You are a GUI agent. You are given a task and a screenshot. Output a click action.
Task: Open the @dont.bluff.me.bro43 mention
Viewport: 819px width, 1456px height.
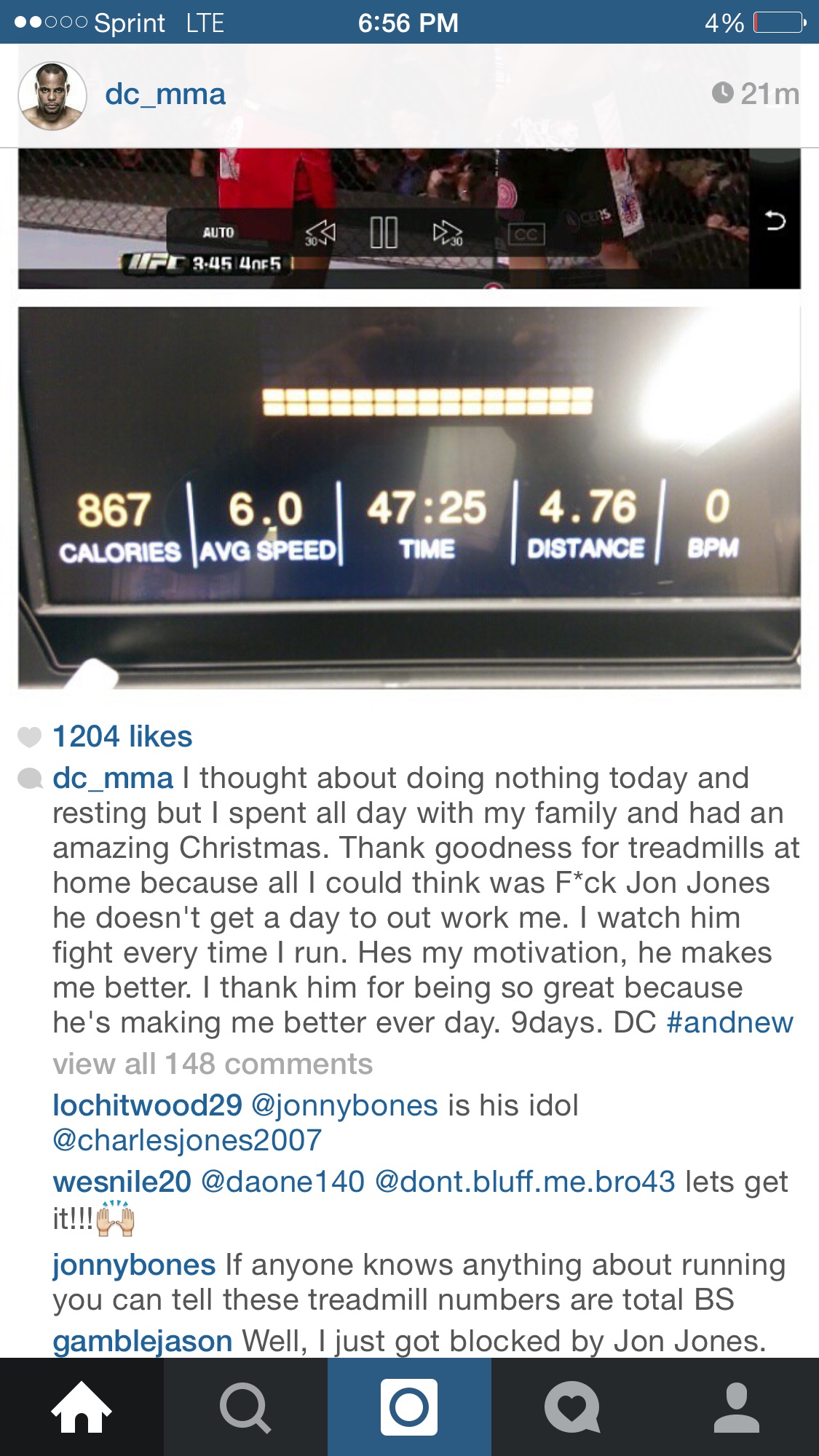(x=525, y=1182)
